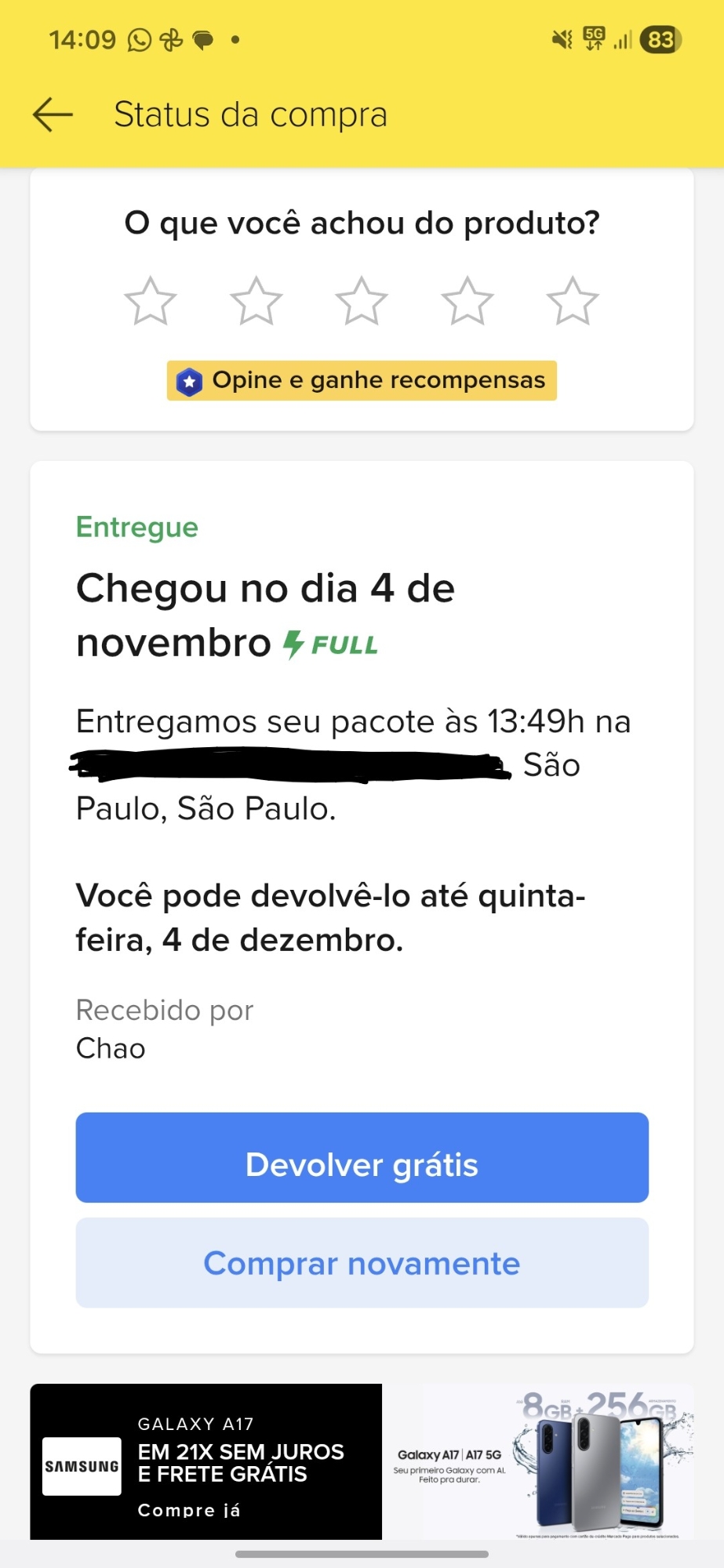
Task: Go back from Status da compra
Action: pyautogui.click(x=53, y=114)
